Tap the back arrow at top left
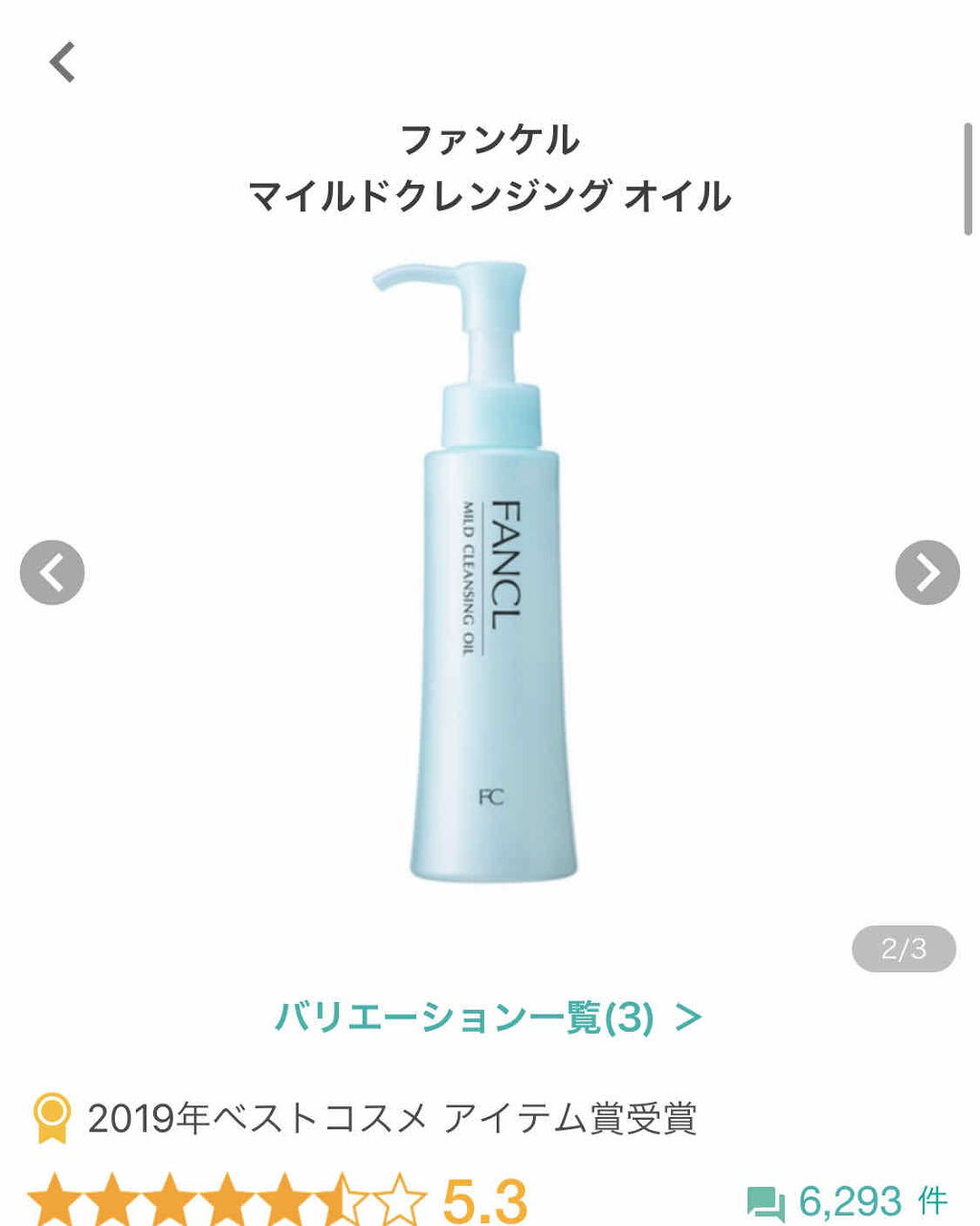Viewport: 980px width, 1226px height. pyautogui.click(x=63, y=63)
